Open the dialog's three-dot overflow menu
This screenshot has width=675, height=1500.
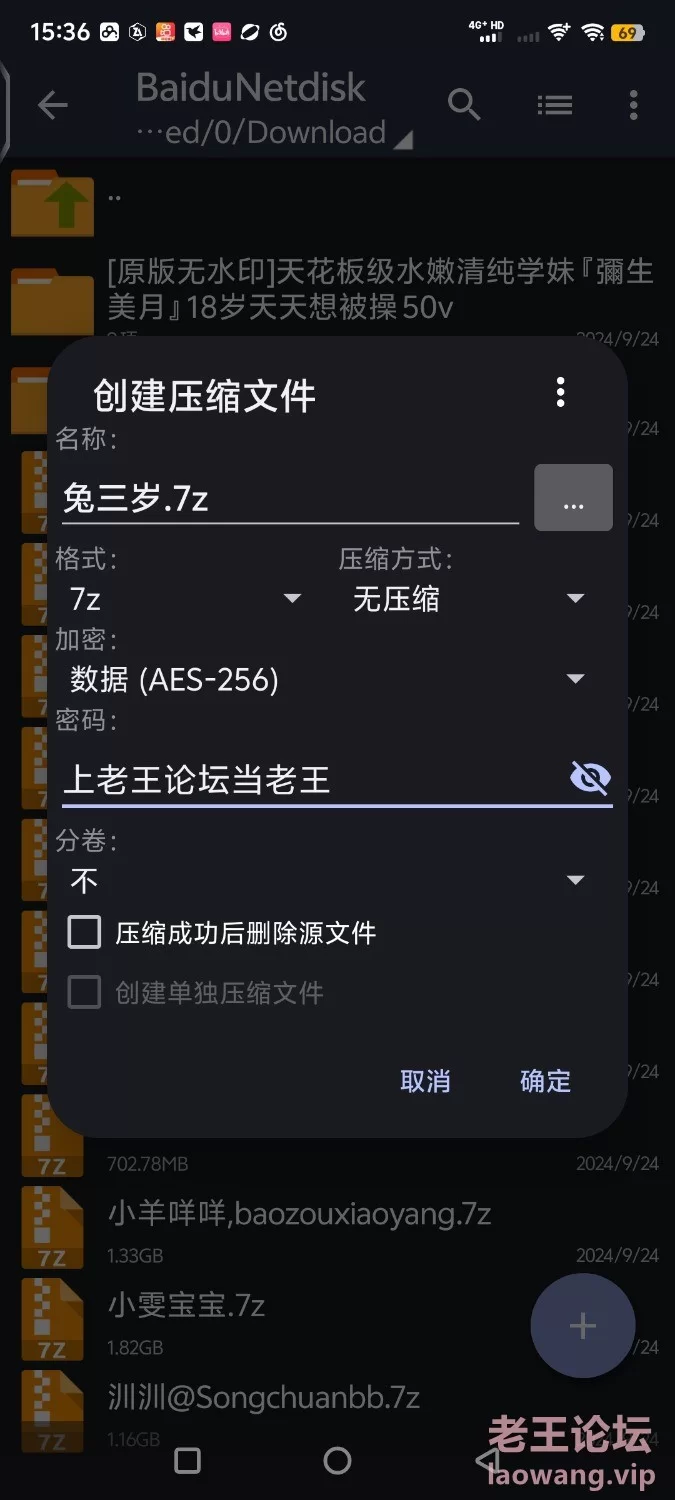(560, 392)
